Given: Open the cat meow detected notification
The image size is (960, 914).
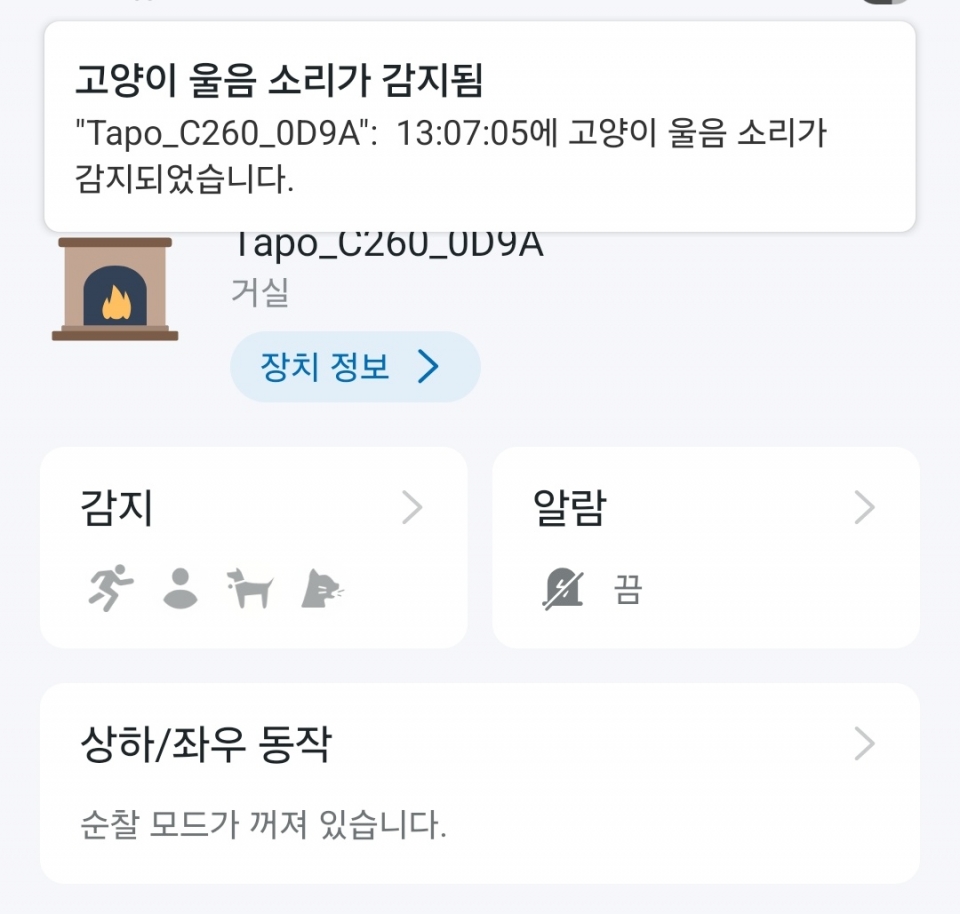Looking at the screenshot, I should 479,126.
